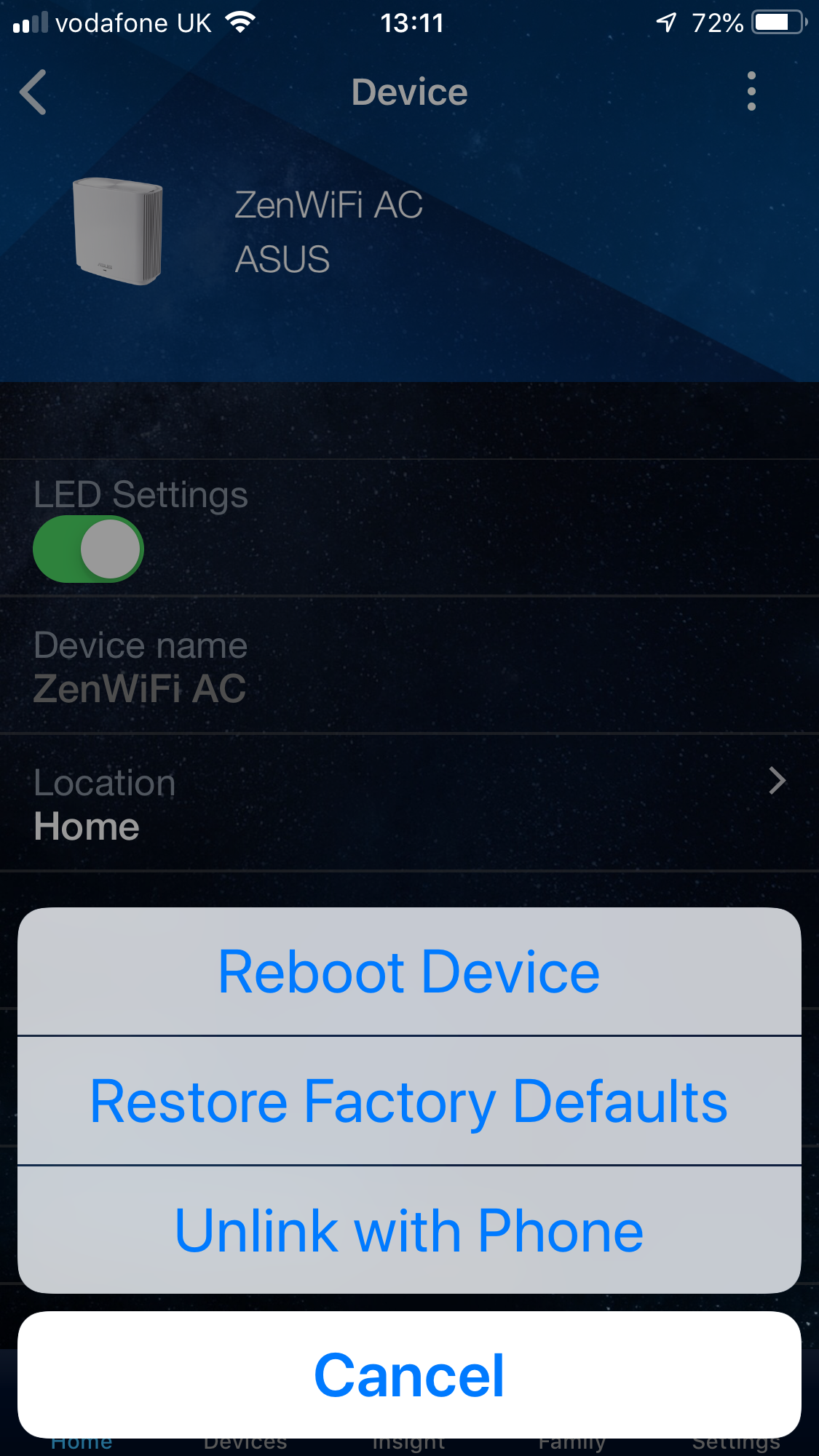The height and width of the screenshot is (1456, 819).
Task: Select Reboot Device option
Action: tap(409, 972)
